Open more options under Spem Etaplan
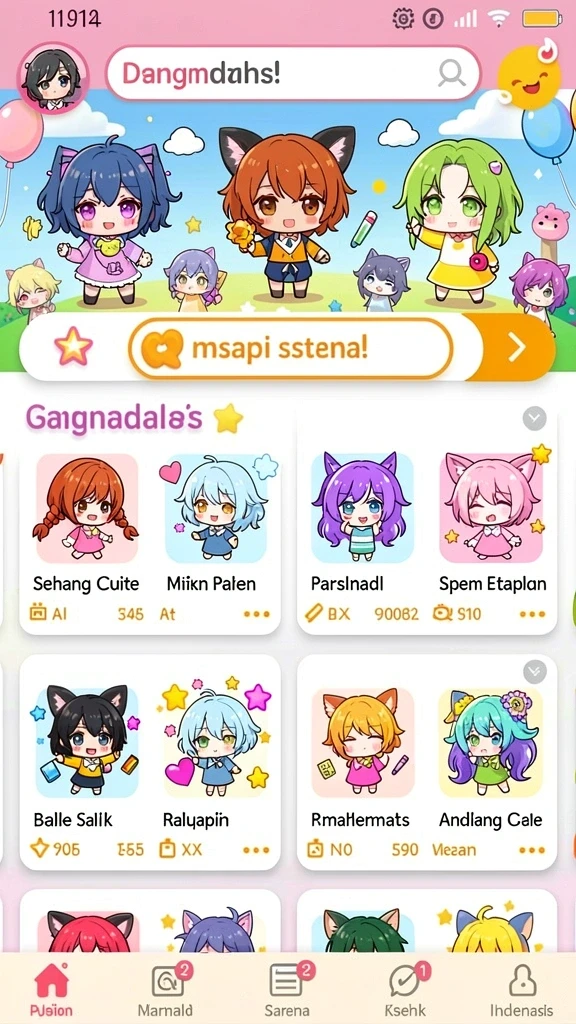Image resolution: width=576 pixels, height=1024 pixels. pyautogui.click(x=532, y=615)
